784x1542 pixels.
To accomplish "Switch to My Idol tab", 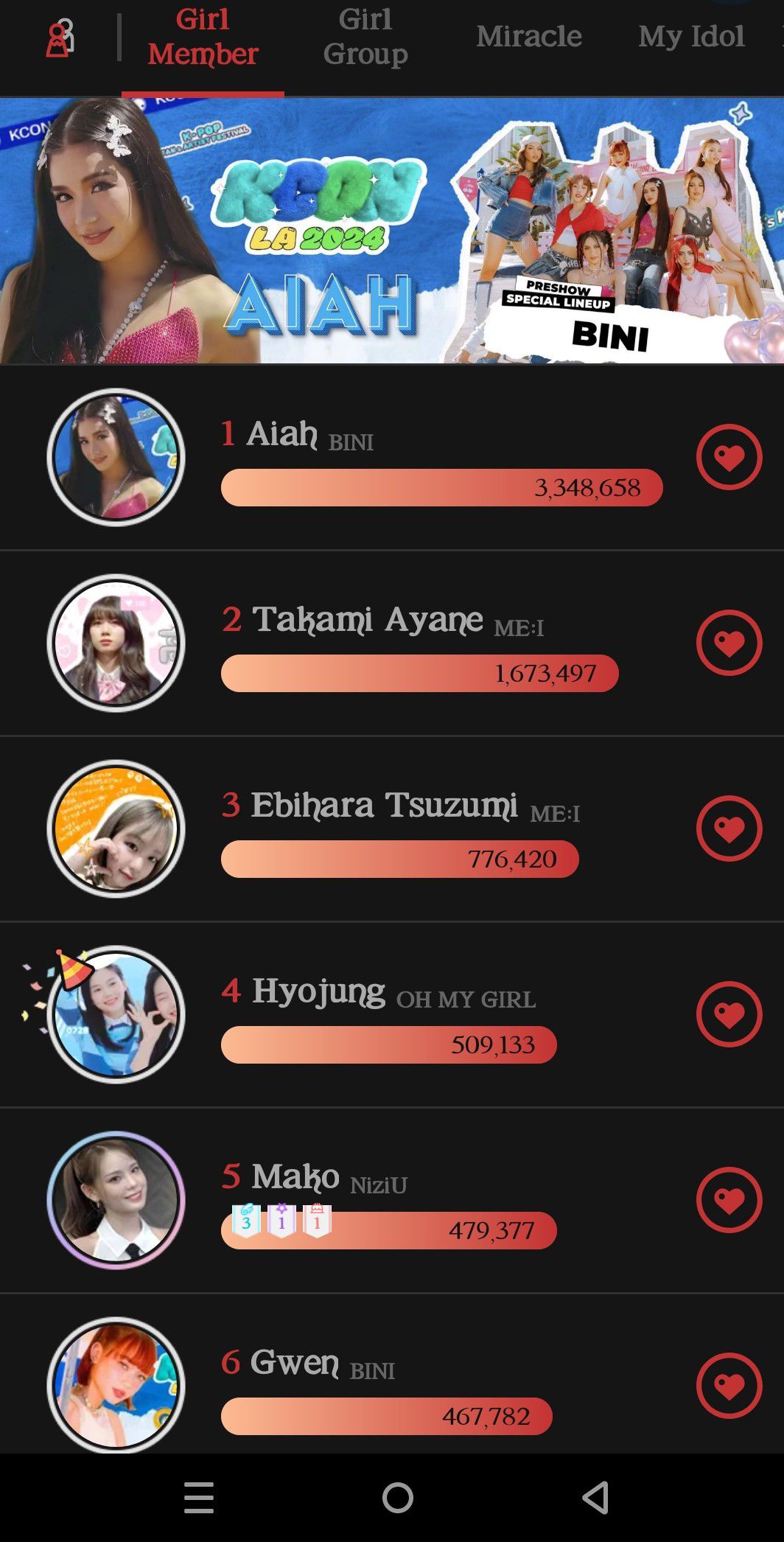I will click(690, 37).
